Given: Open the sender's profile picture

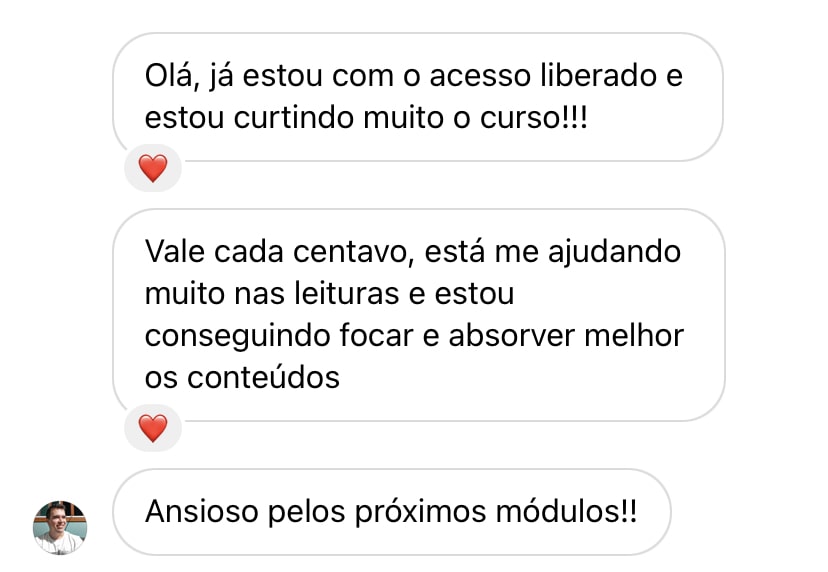Looking at the screenshot, I should point(60,528).
